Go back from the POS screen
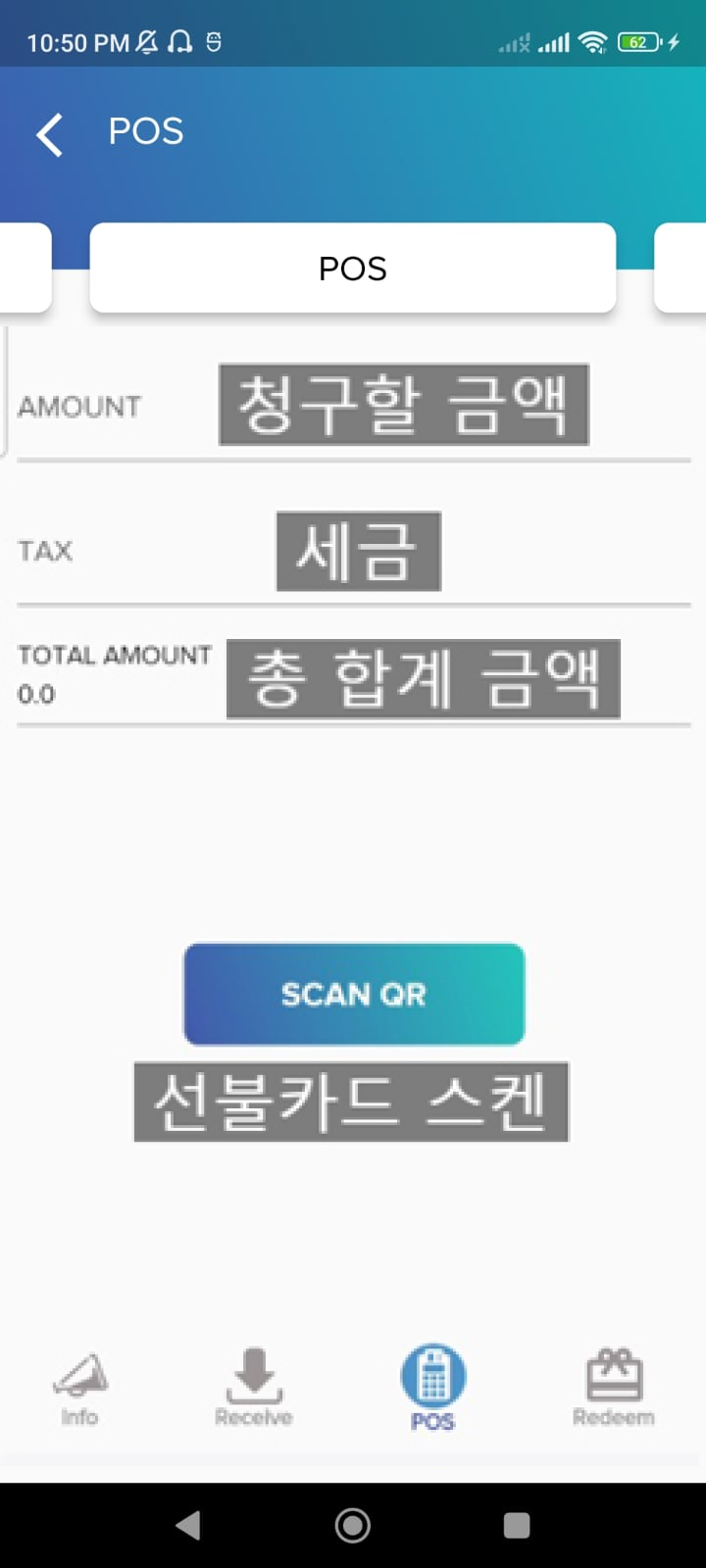Image resolution: width=706 pixels, height=1568 pixels. click(50, 134)
